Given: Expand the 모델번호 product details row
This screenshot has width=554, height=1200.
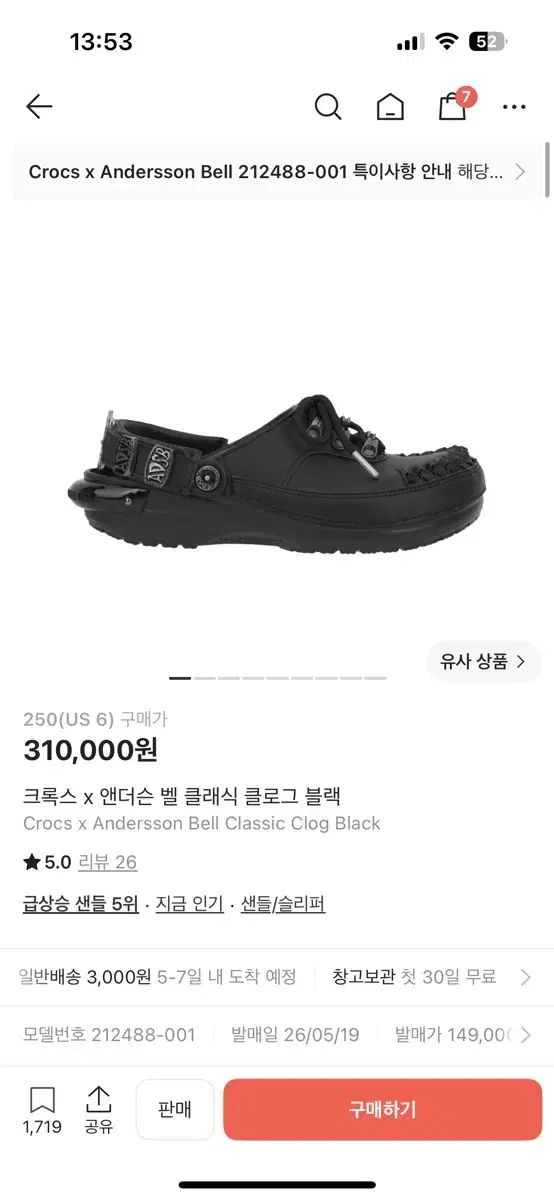Looking at the screenshot, I should (277, 1035).
